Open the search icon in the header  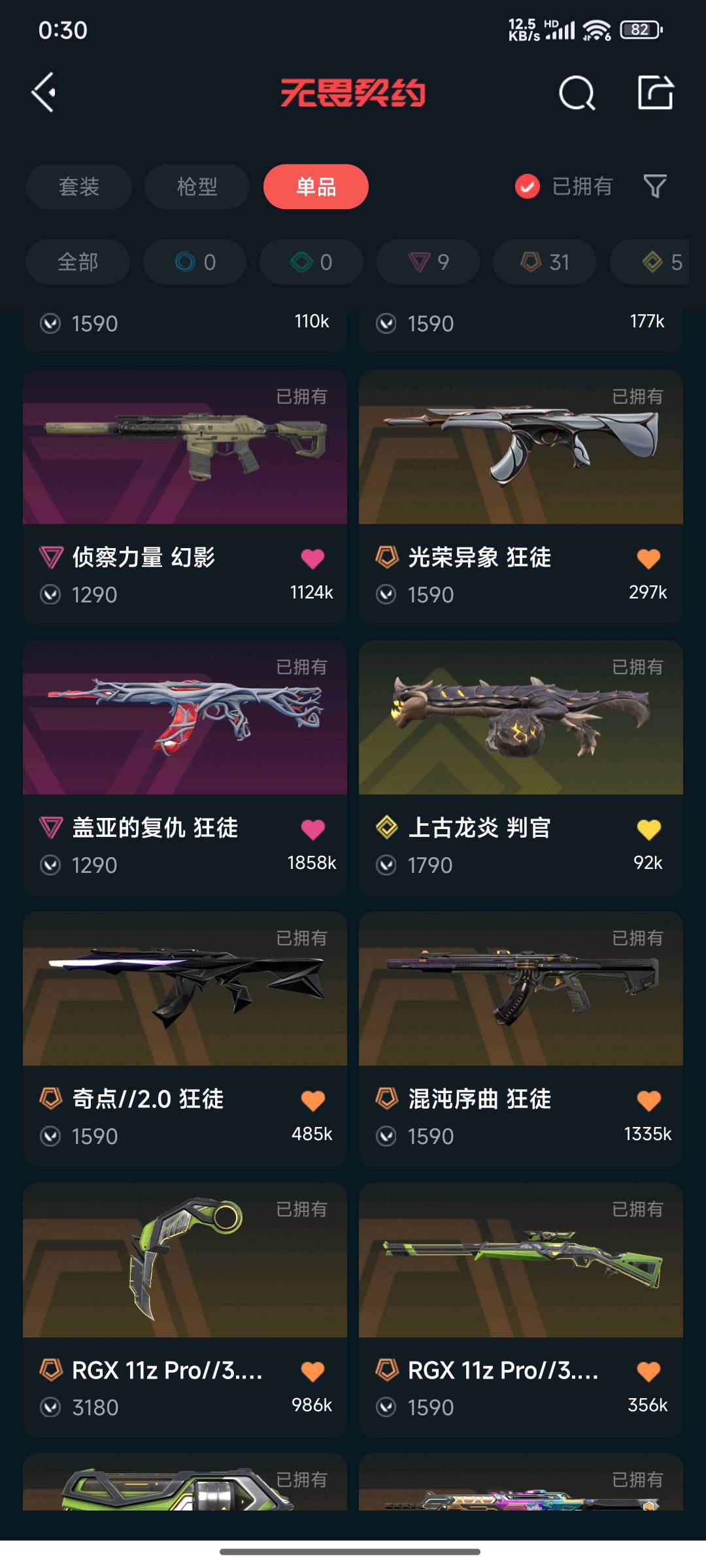pos(577,93)
